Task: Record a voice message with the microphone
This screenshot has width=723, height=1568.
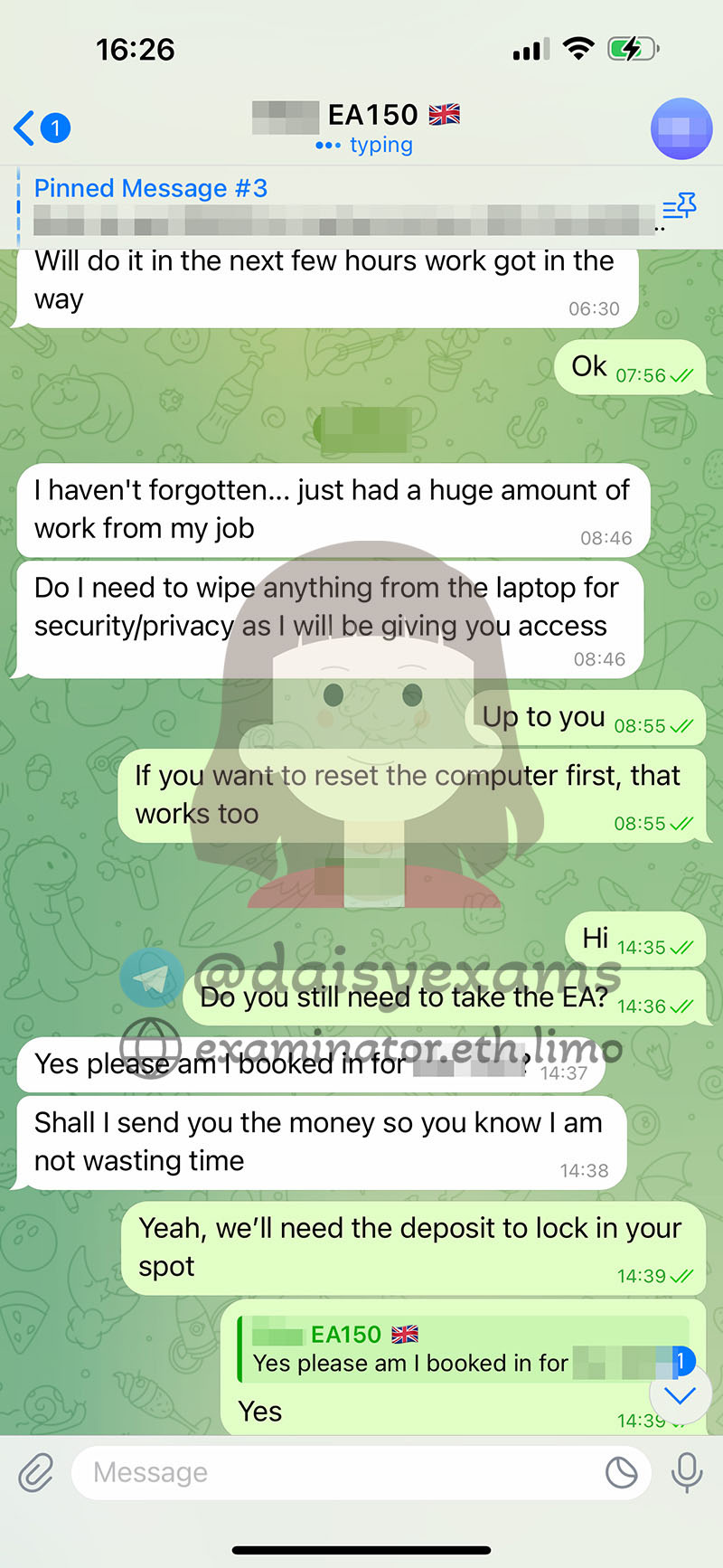Action: [x=687, y=1472]
